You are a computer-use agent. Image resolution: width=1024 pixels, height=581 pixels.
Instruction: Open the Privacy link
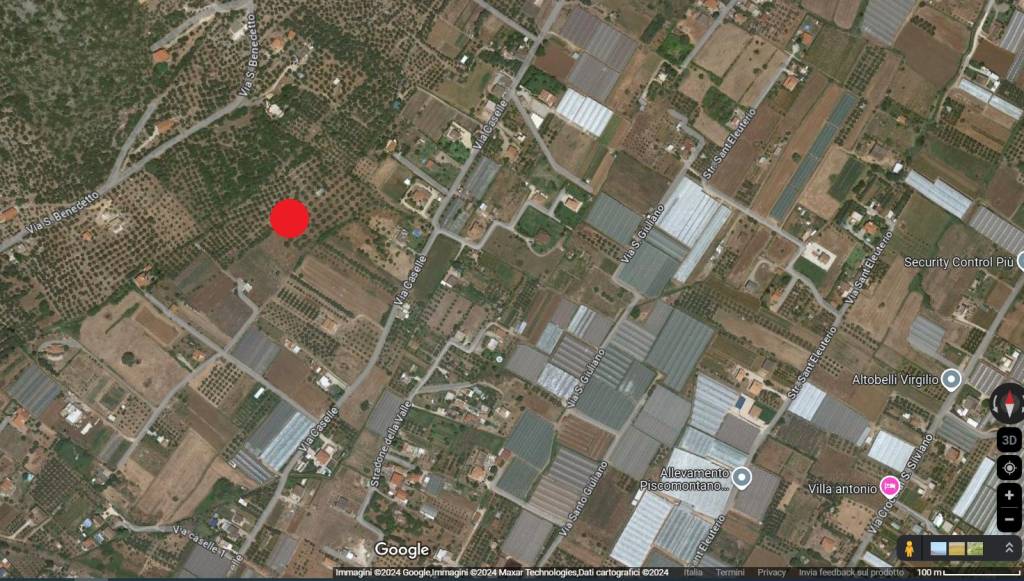pos(771,573)
